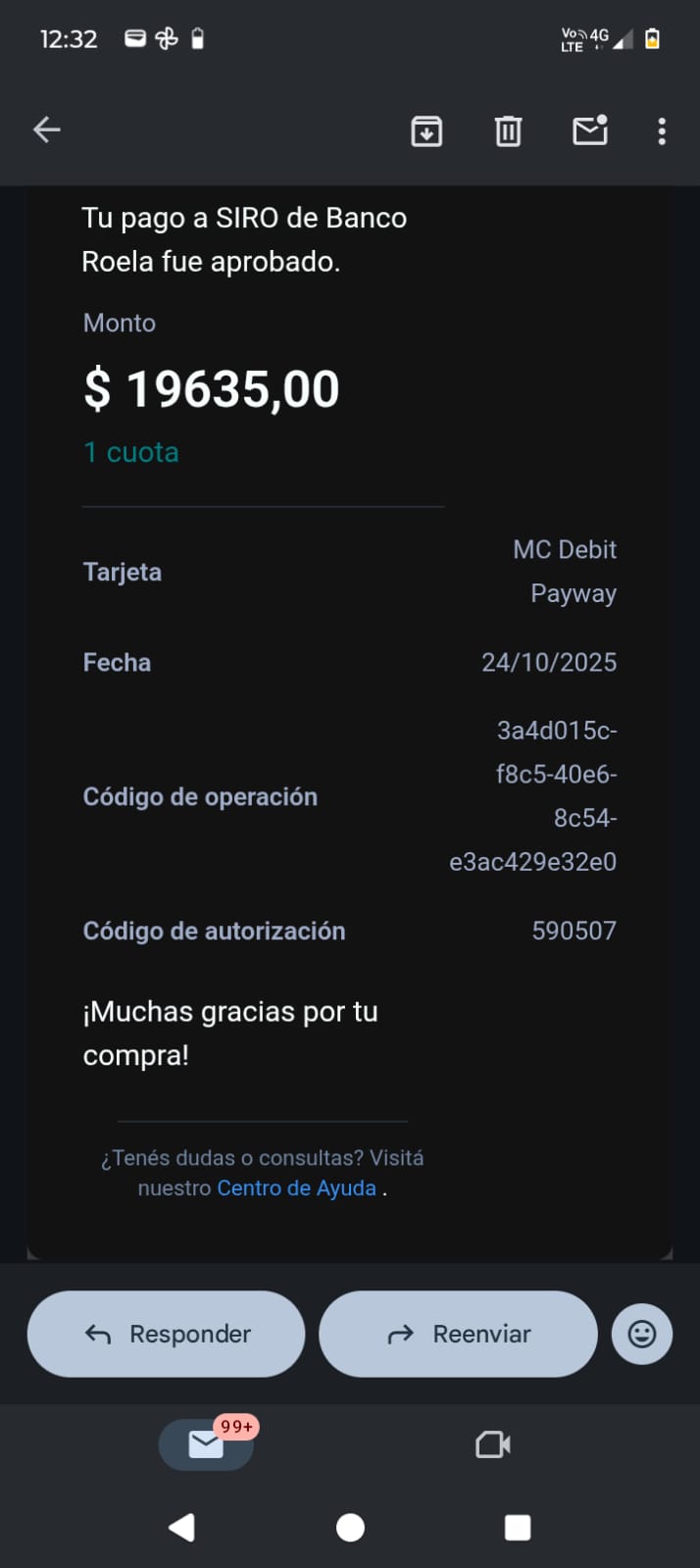The image size is (700, 1568).
Task: Go back to the inbox
Action: pos(47,129)
